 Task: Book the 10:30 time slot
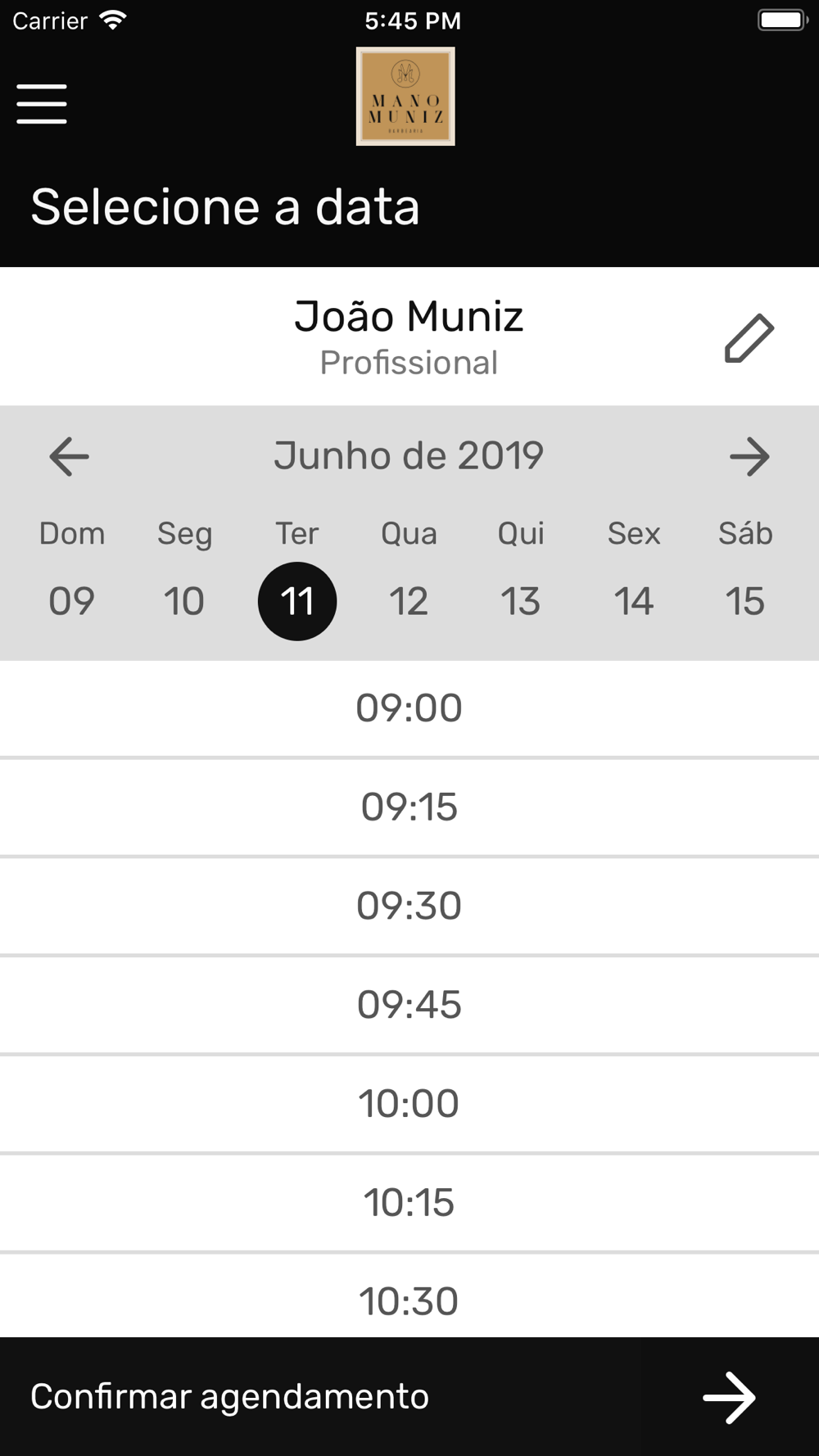pos(409,1300)
